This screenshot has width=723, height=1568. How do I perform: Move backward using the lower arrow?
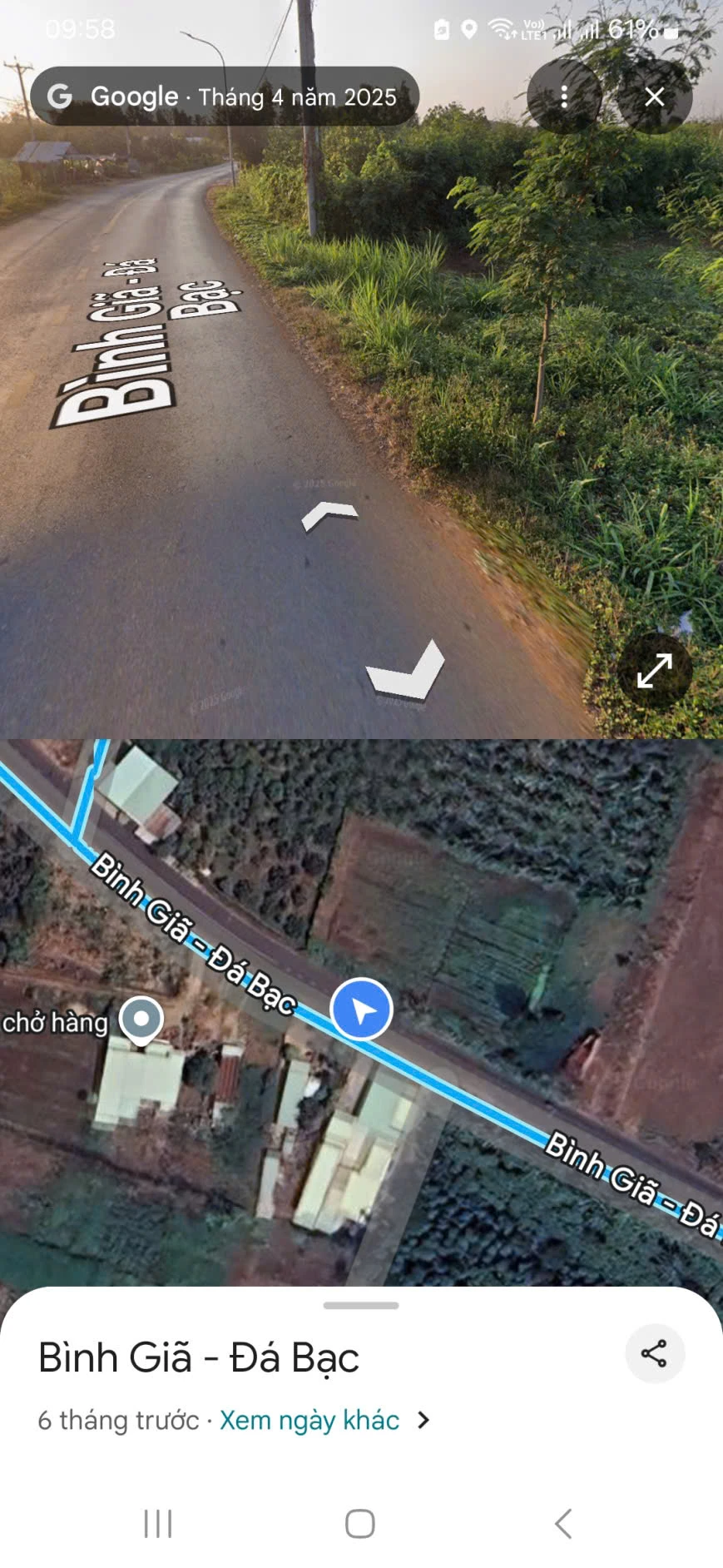tap(408, 671)
